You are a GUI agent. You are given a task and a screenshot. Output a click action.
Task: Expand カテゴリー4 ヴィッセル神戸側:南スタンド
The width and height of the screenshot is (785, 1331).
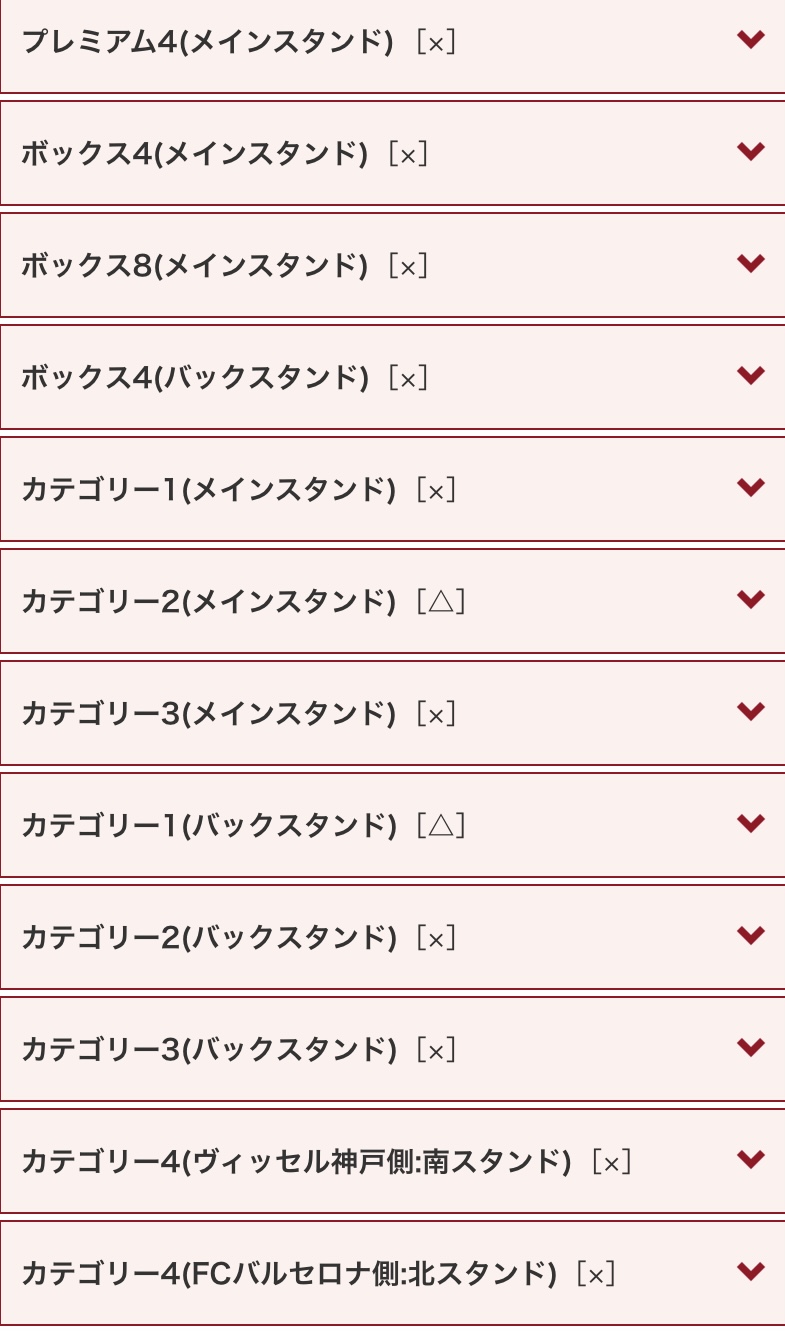(392, 1161)
